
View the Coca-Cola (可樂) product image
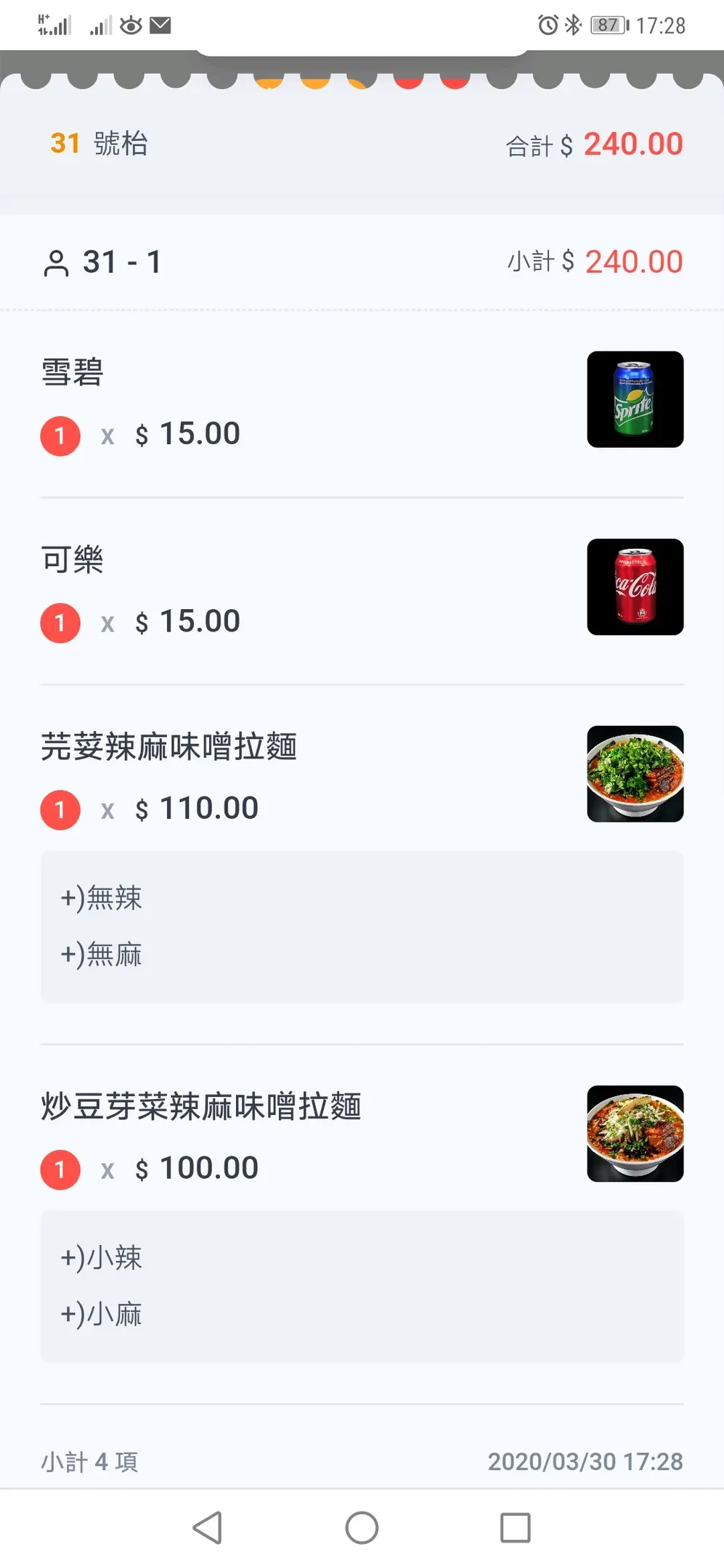pos(635,587)
